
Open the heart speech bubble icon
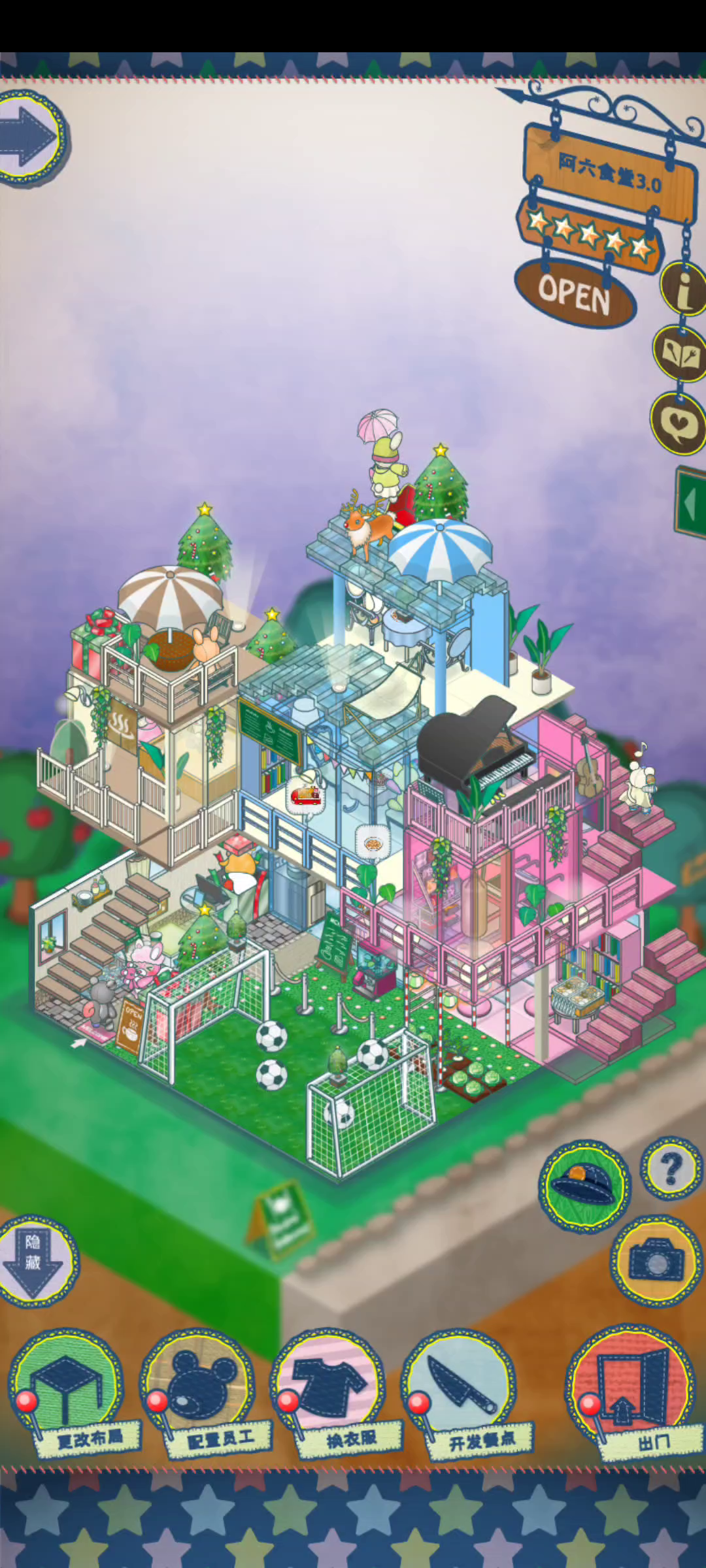(679, 423)
